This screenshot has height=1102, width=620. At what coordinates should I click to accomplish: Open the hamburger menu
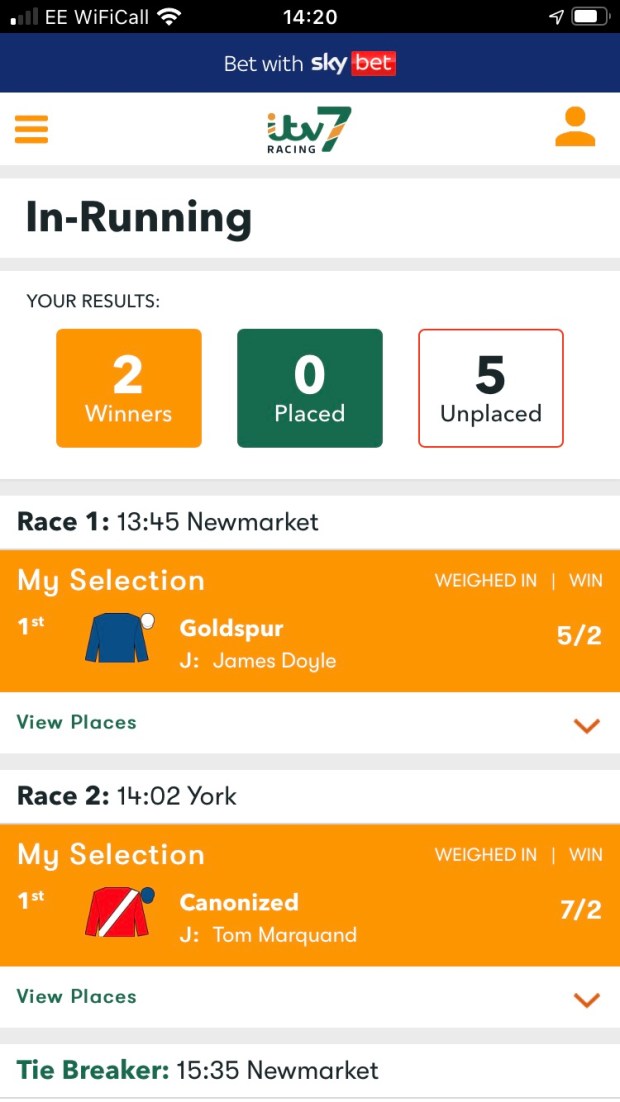tap(32, 130)
